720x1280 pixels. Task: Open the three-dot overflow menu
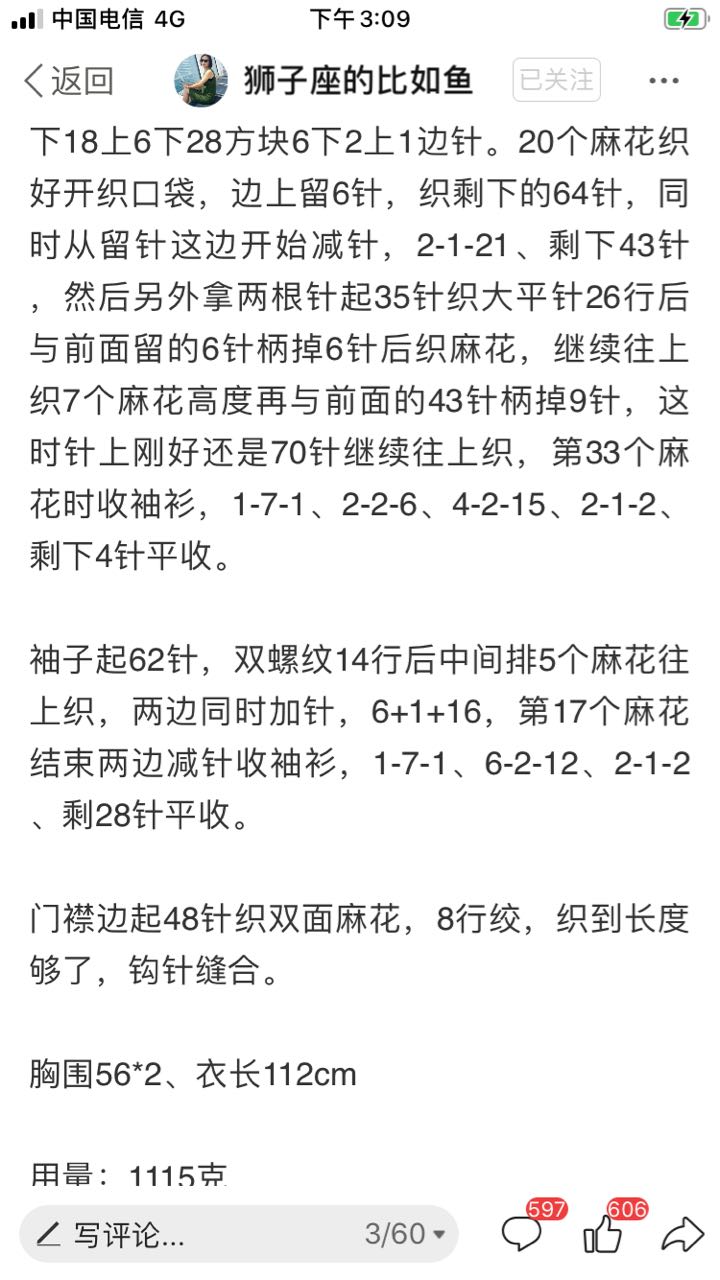tap(664, 81)
